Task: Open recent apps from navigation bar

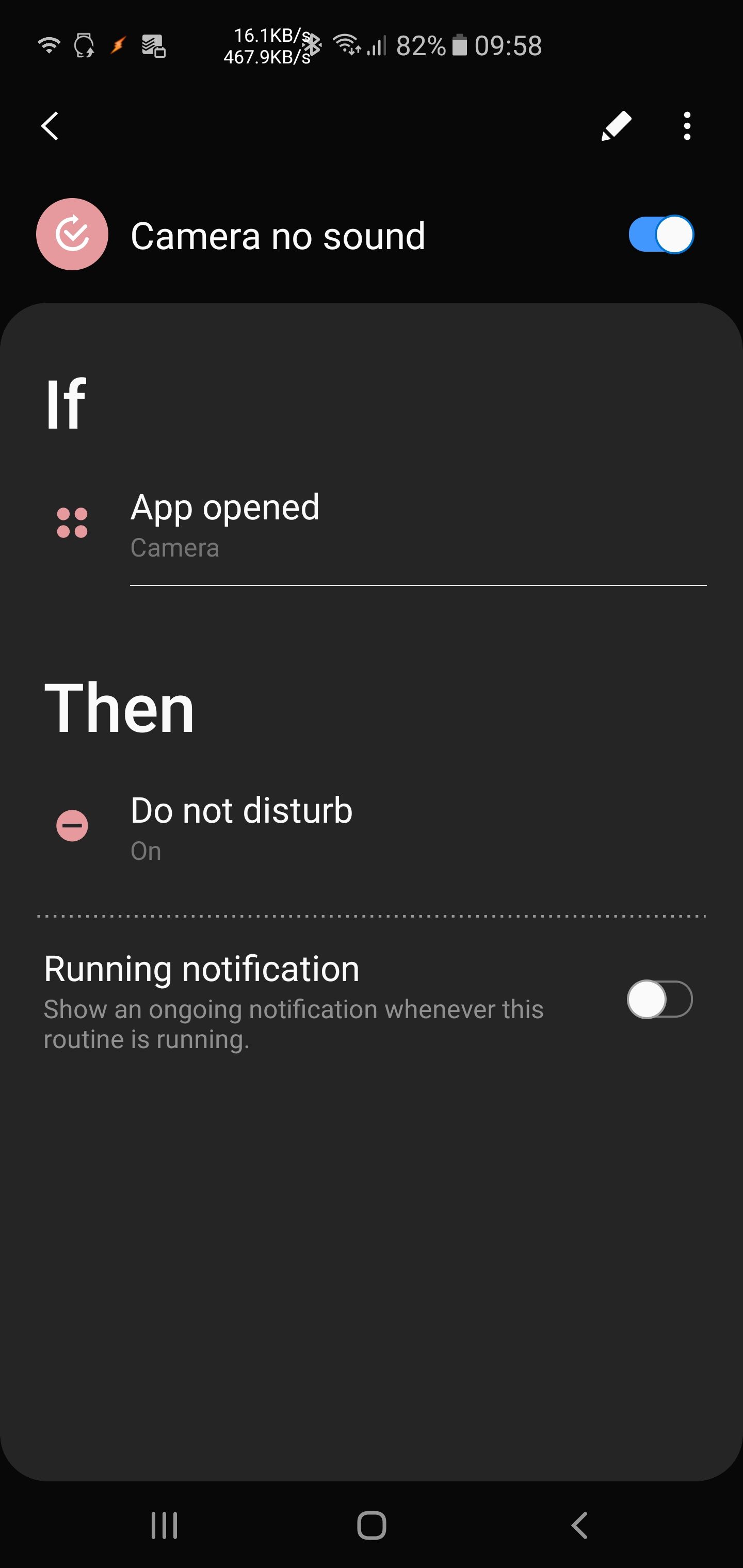Action: click(165, 1525)
